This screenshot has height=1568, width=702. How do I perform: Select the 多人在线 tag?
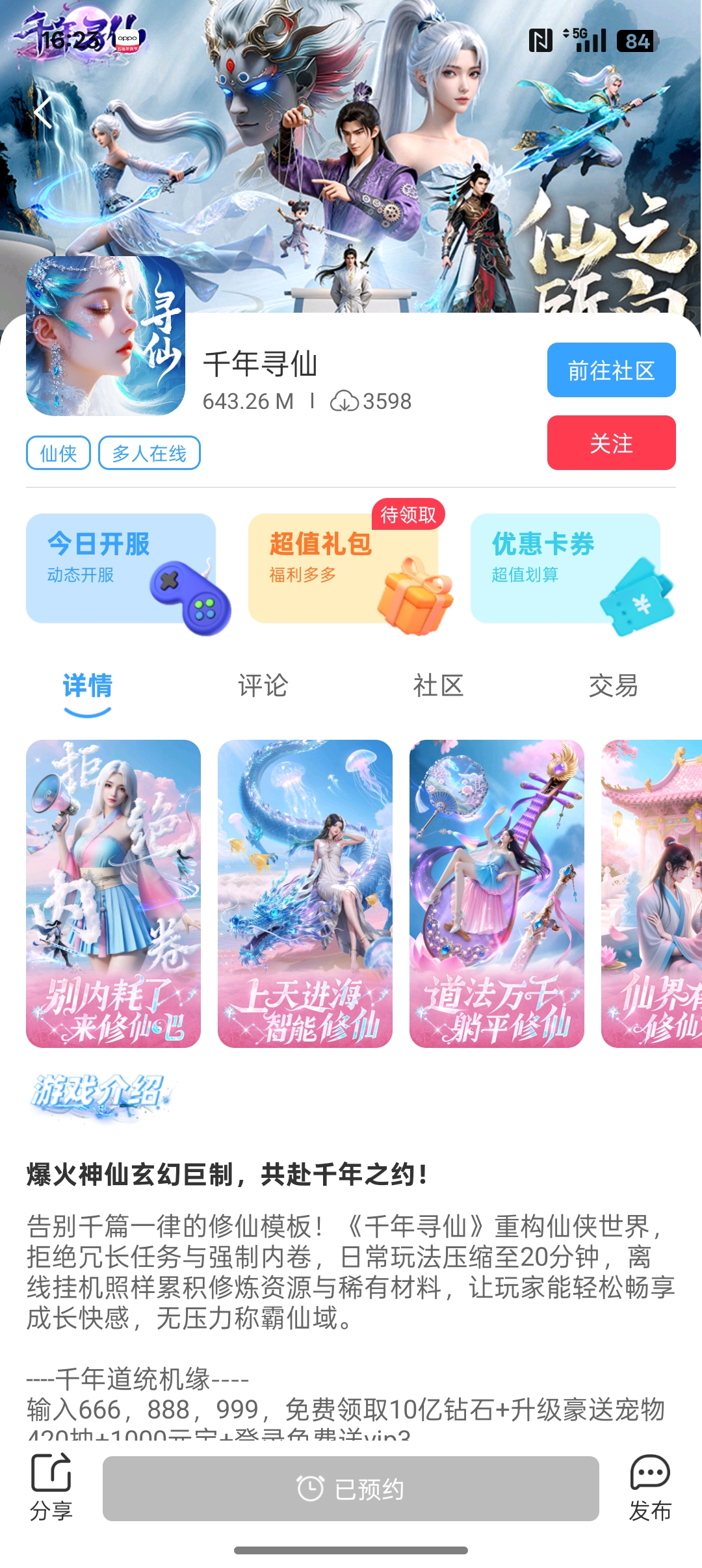(x=149, y=453)
